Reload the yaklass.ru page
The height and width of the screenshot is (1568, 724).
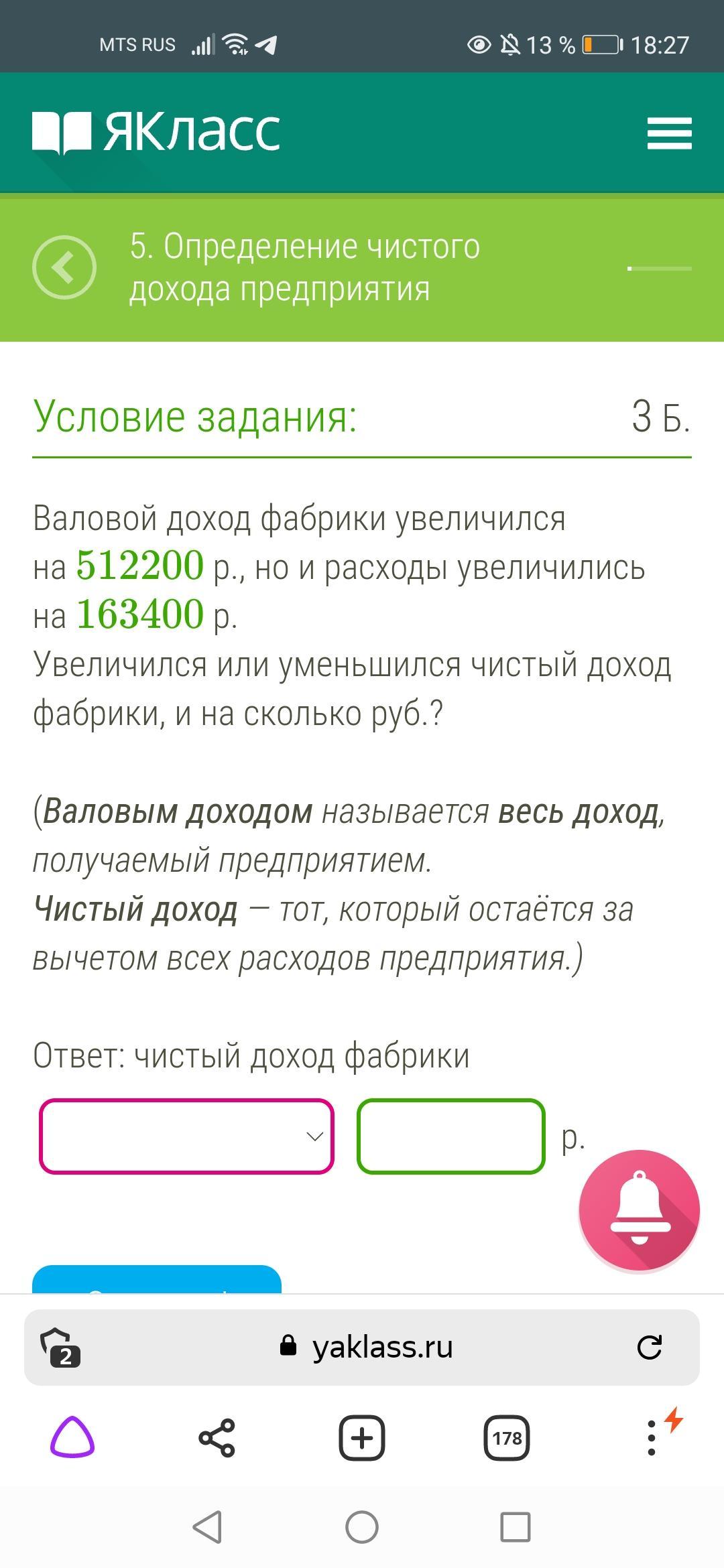coord(649,1347)
